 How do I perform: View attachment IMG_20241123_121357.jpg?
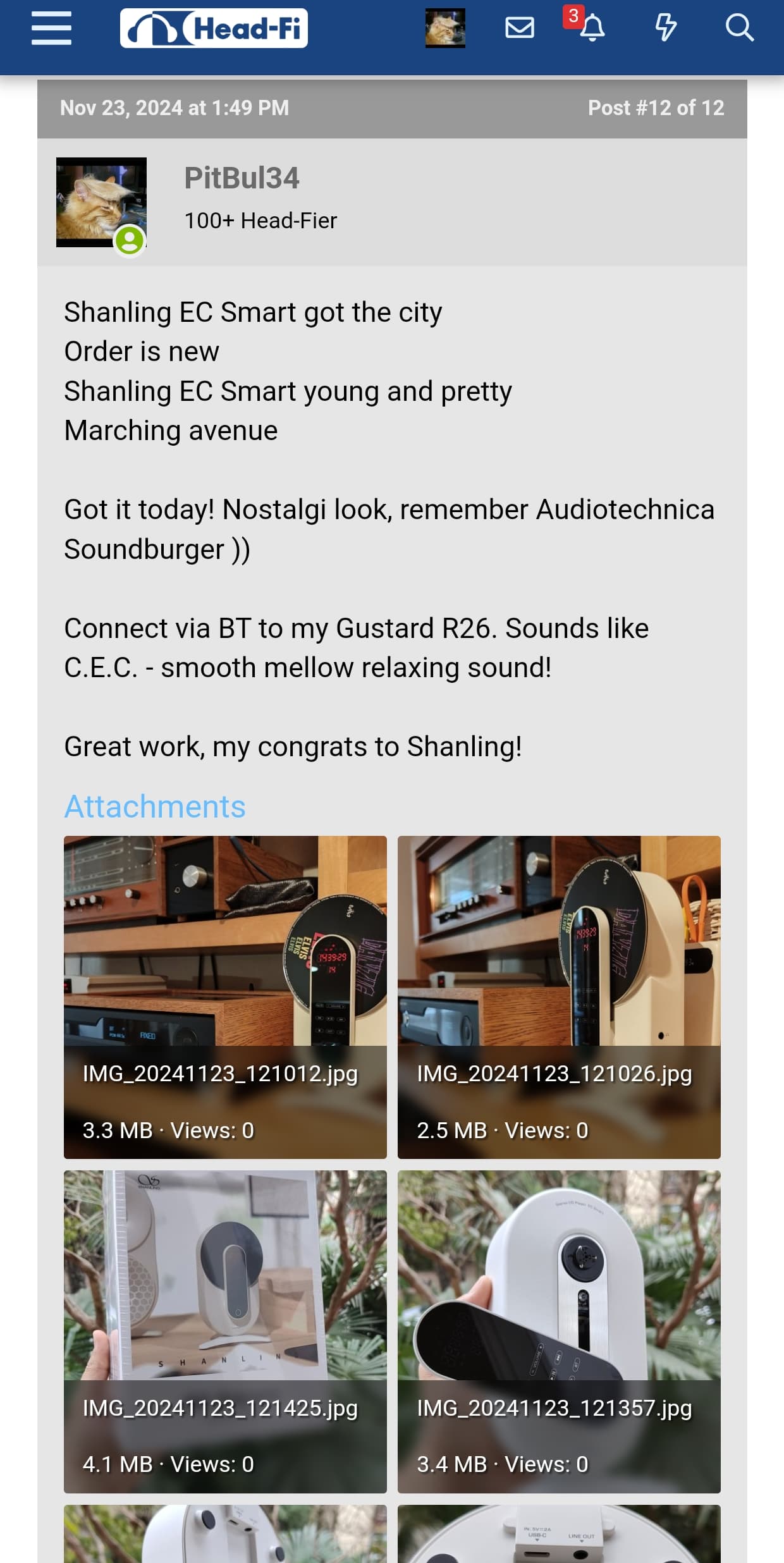(x=559, y=1332)
